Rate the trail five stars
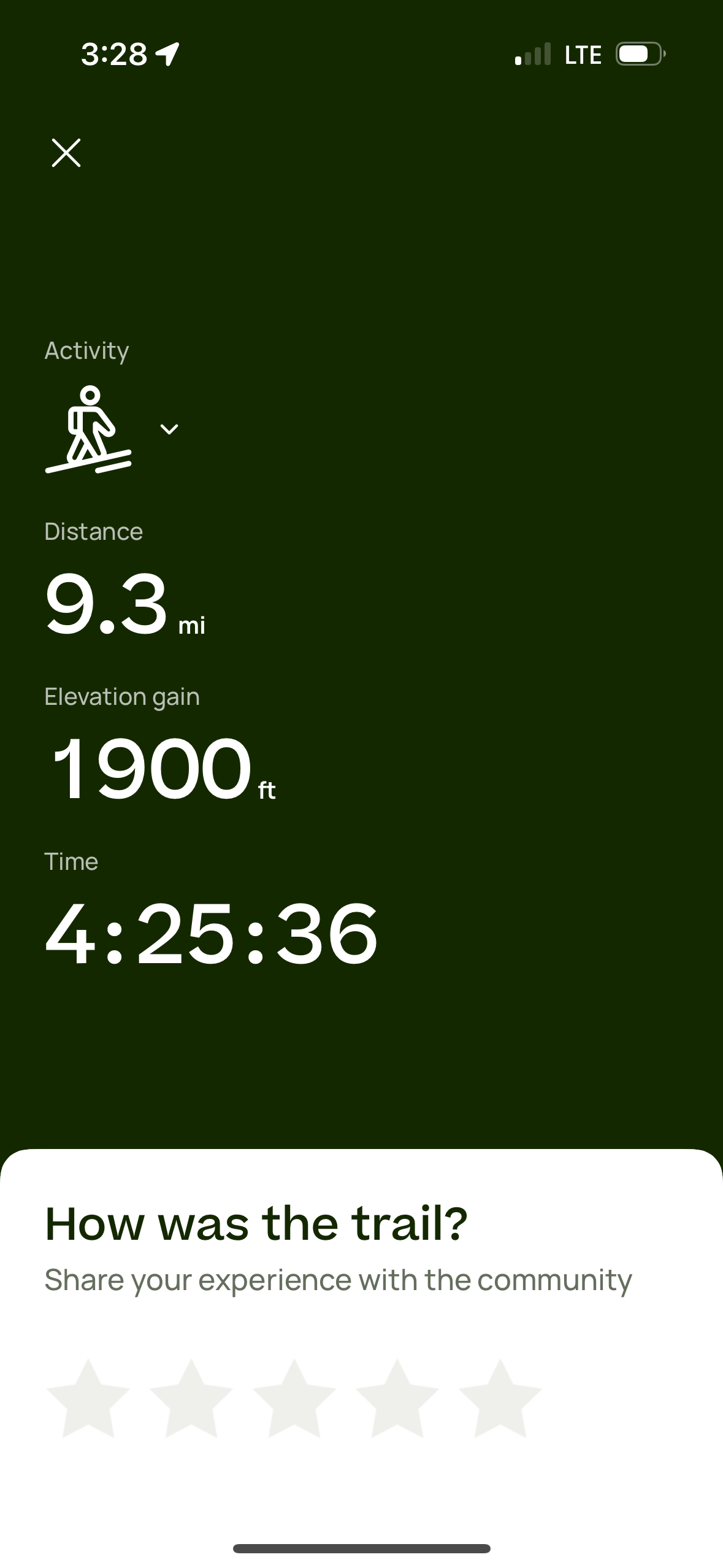 [x=500, y=1399]
